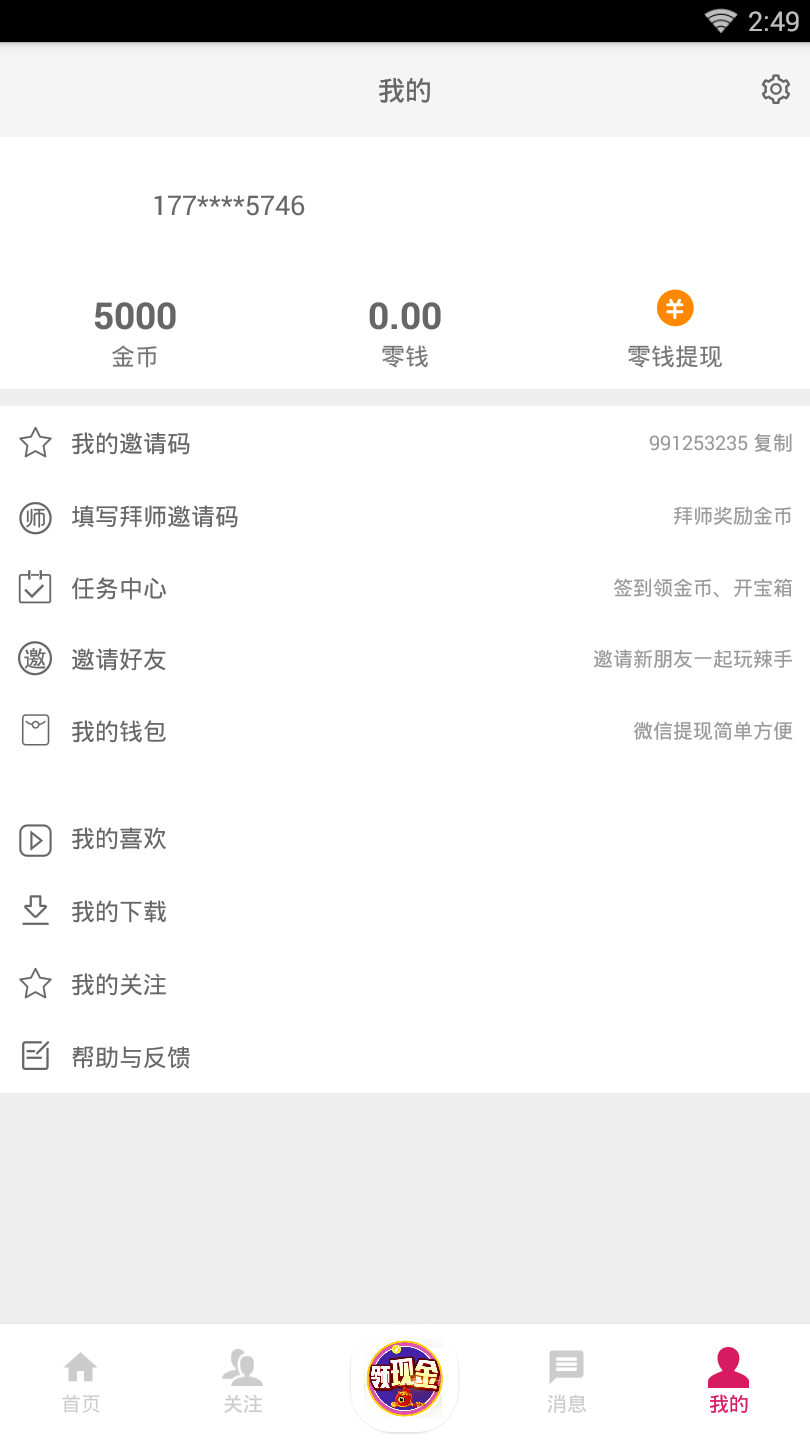Click the 帮助与反馈 feedback icon
Viewport: 810px width, 1440px height.
coord(35,1056)
